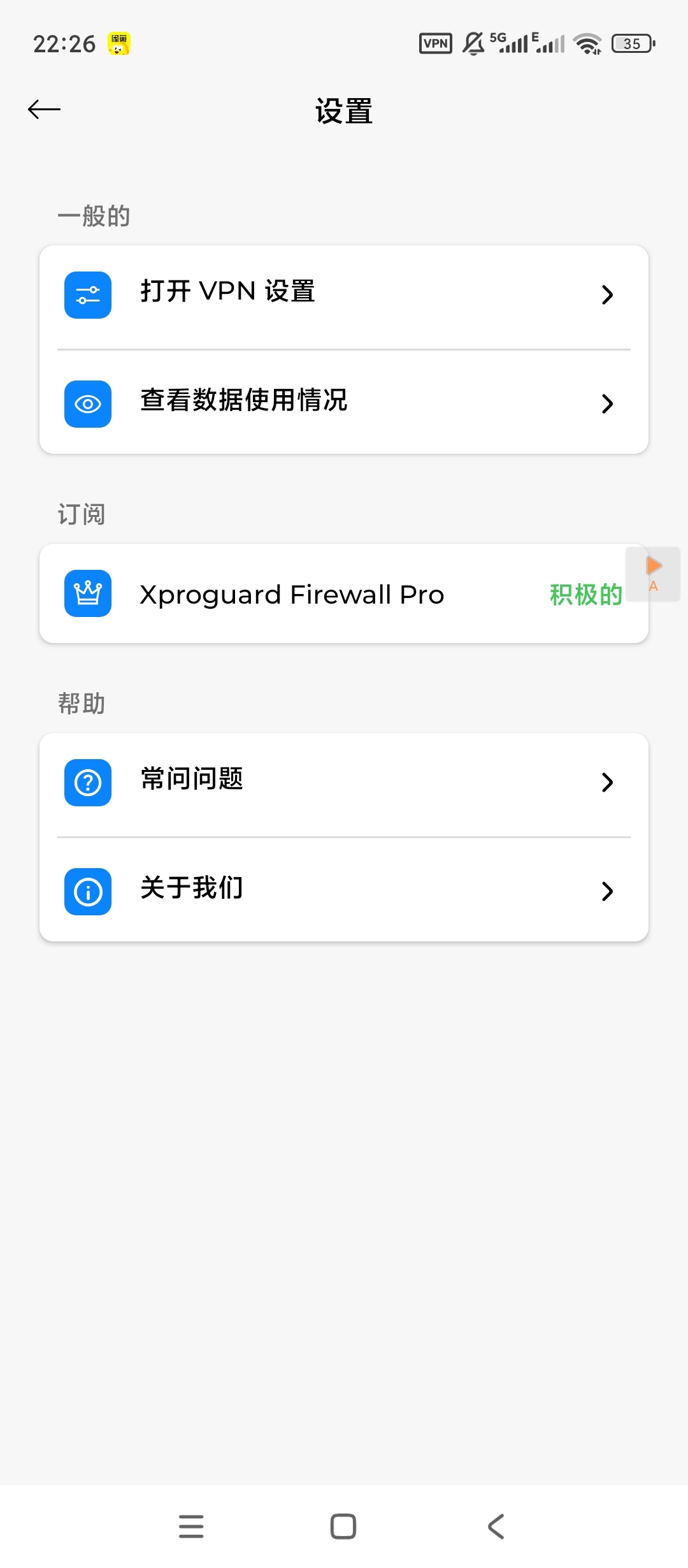The image size is (688, 1568).
Task: Expand 打开 VPN 设置 via its chevron
Action: [x=608, y=294]
